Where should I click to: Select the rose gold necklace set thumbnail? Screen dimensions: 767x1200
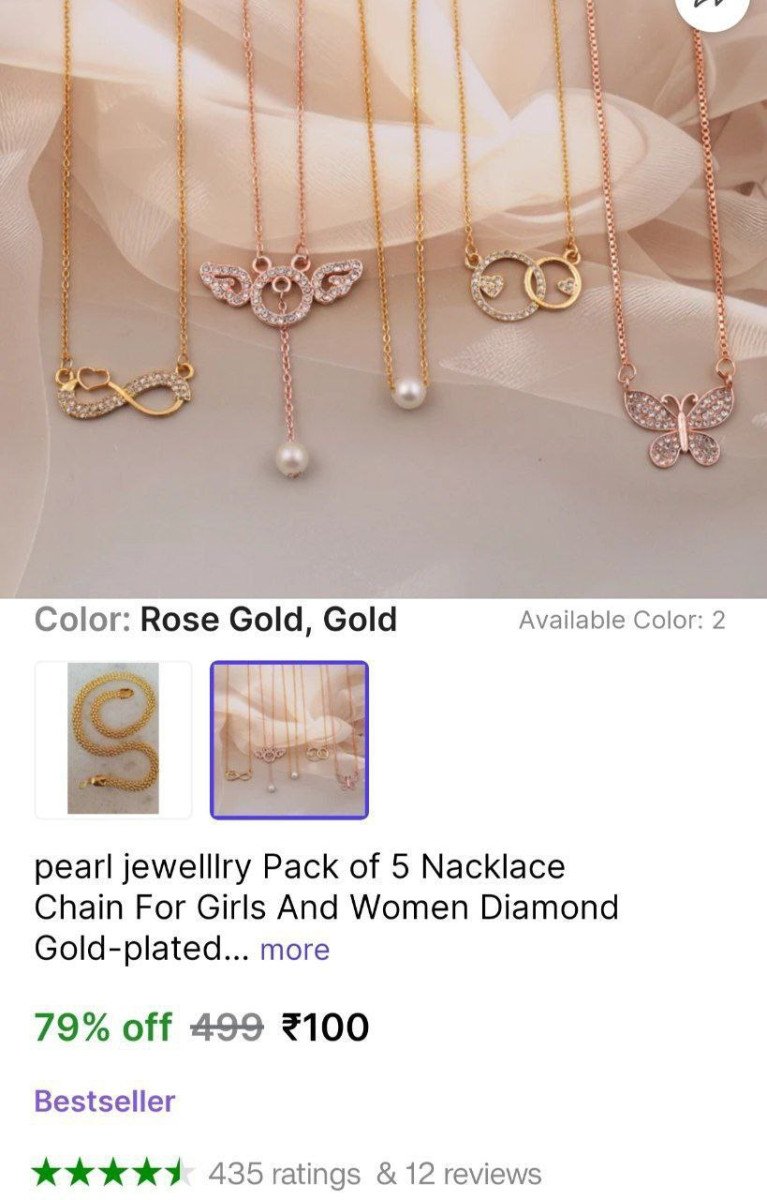(289, 739)
